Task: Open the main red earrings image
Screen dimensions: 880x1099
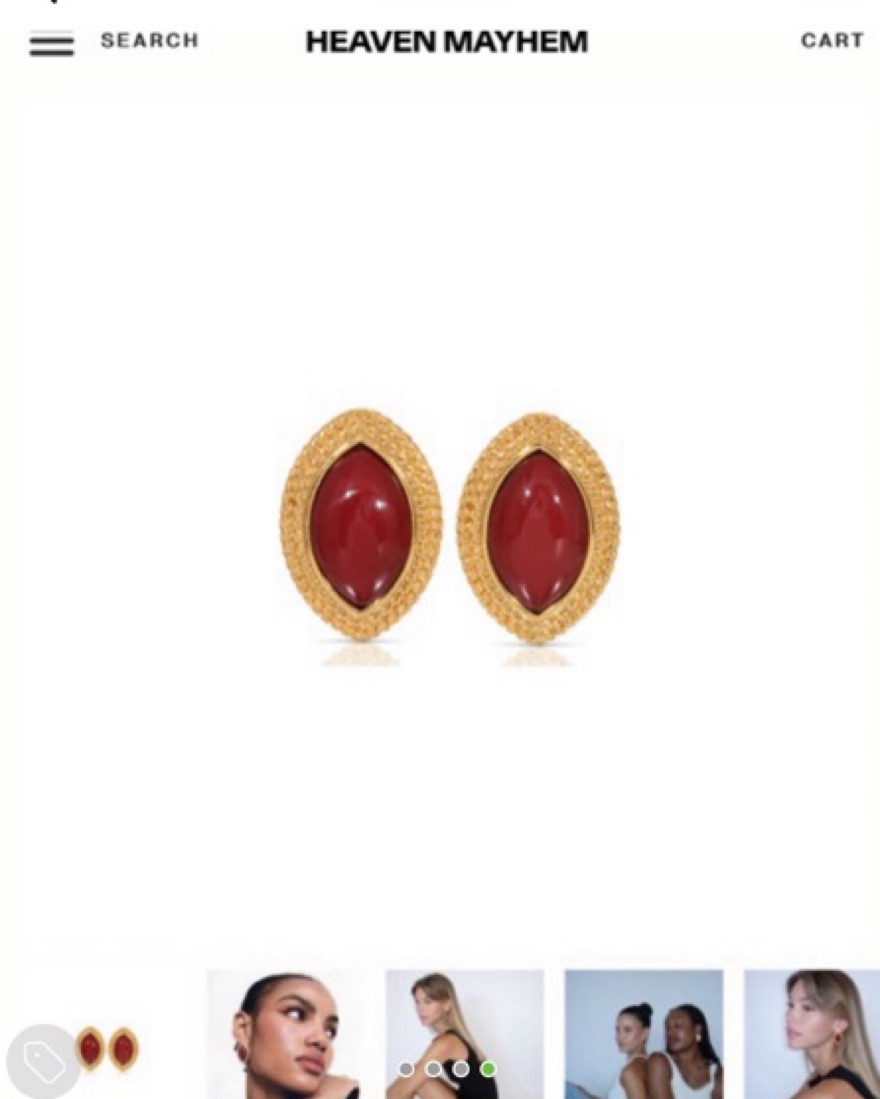Action: point(449,526)
